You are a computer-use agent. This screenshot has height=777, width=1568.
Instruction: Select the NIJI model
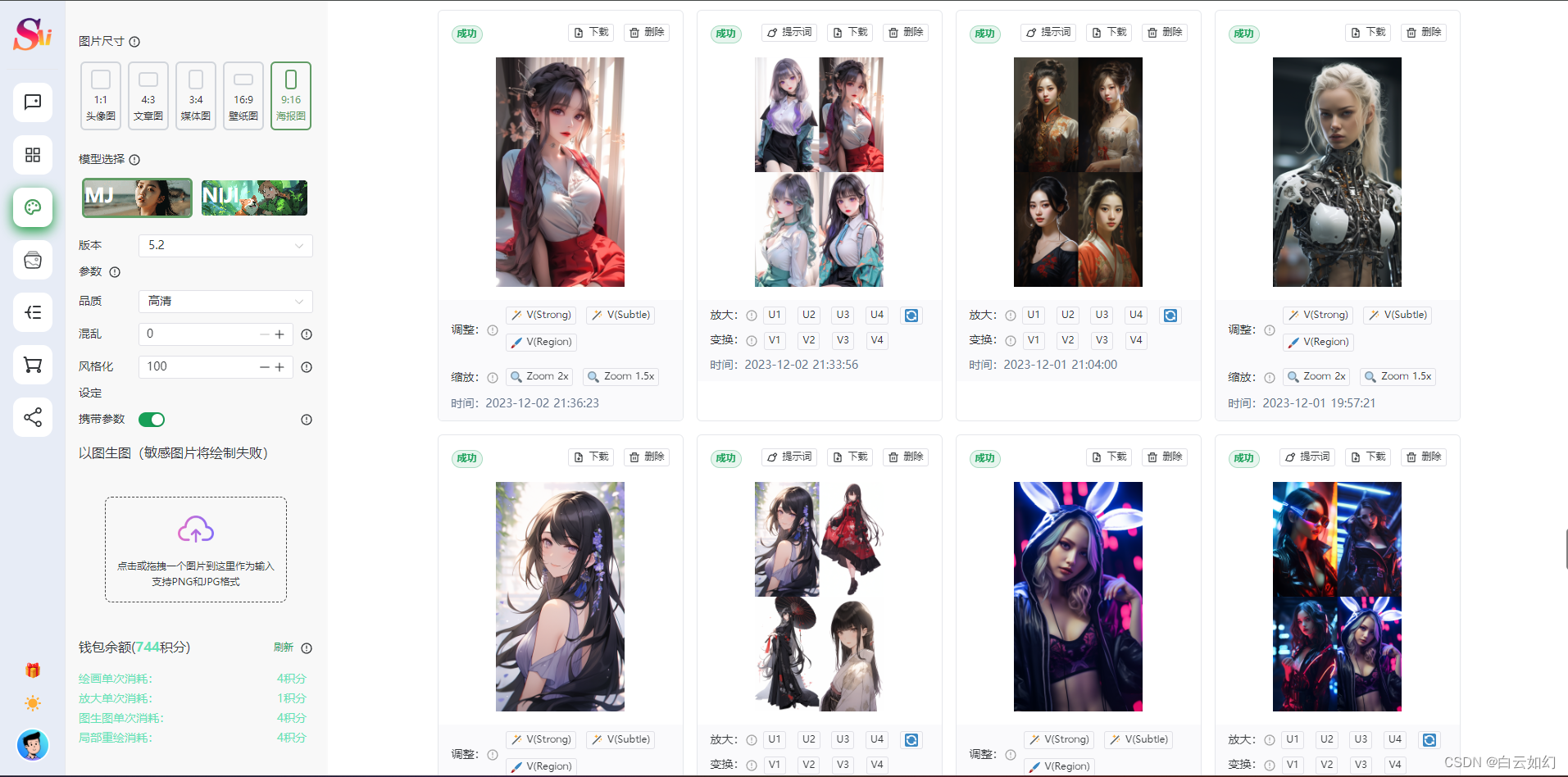[254, 198]
